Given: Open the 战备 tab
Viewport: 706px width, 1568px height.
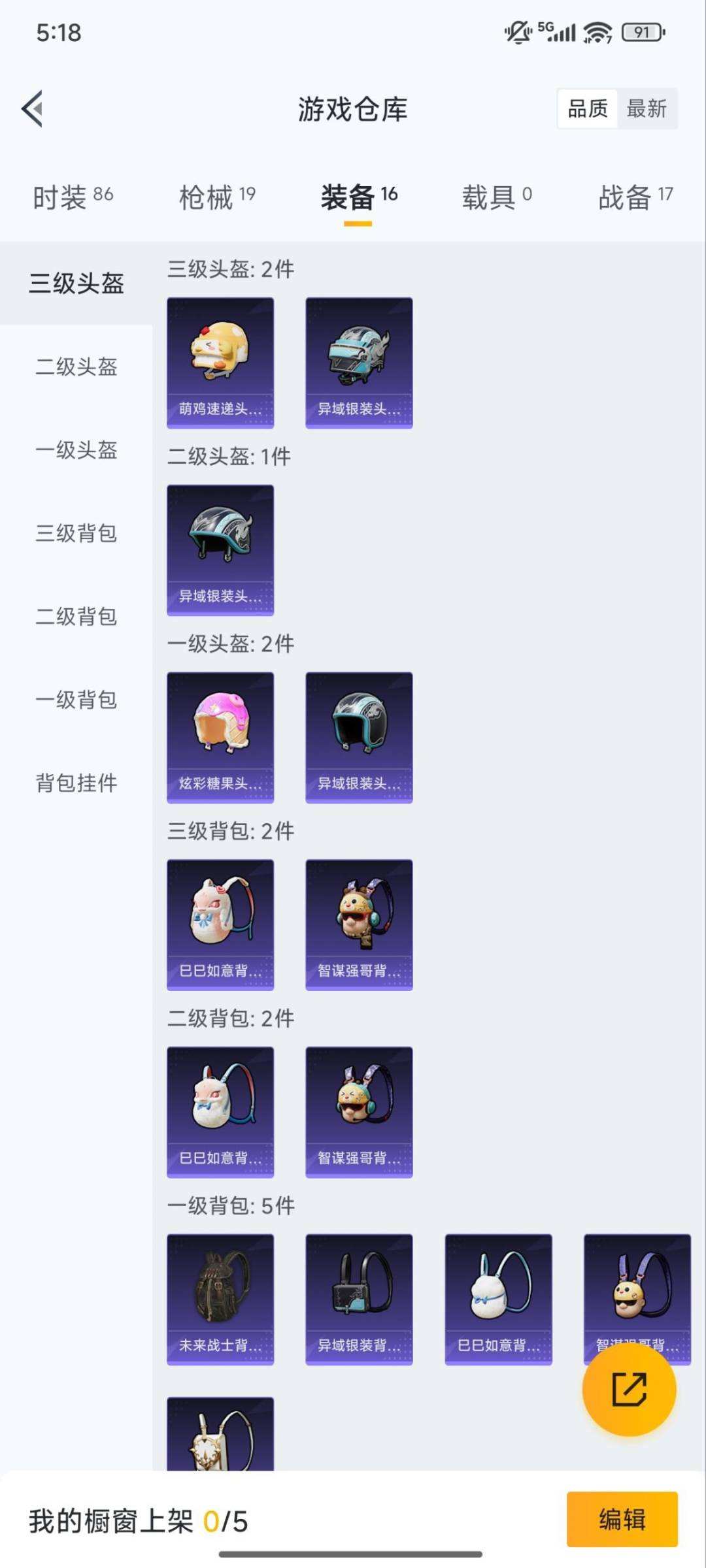Looking at the screenshot, I should click(635, 197).
